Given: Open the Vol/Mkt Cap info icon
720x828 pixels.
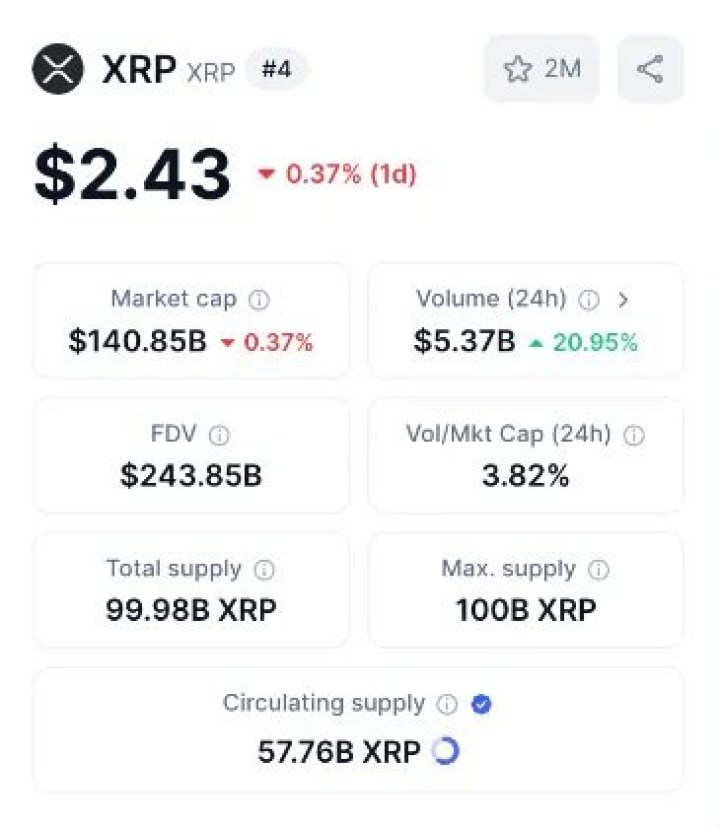Looking at the screenshot, I should 633,436.
